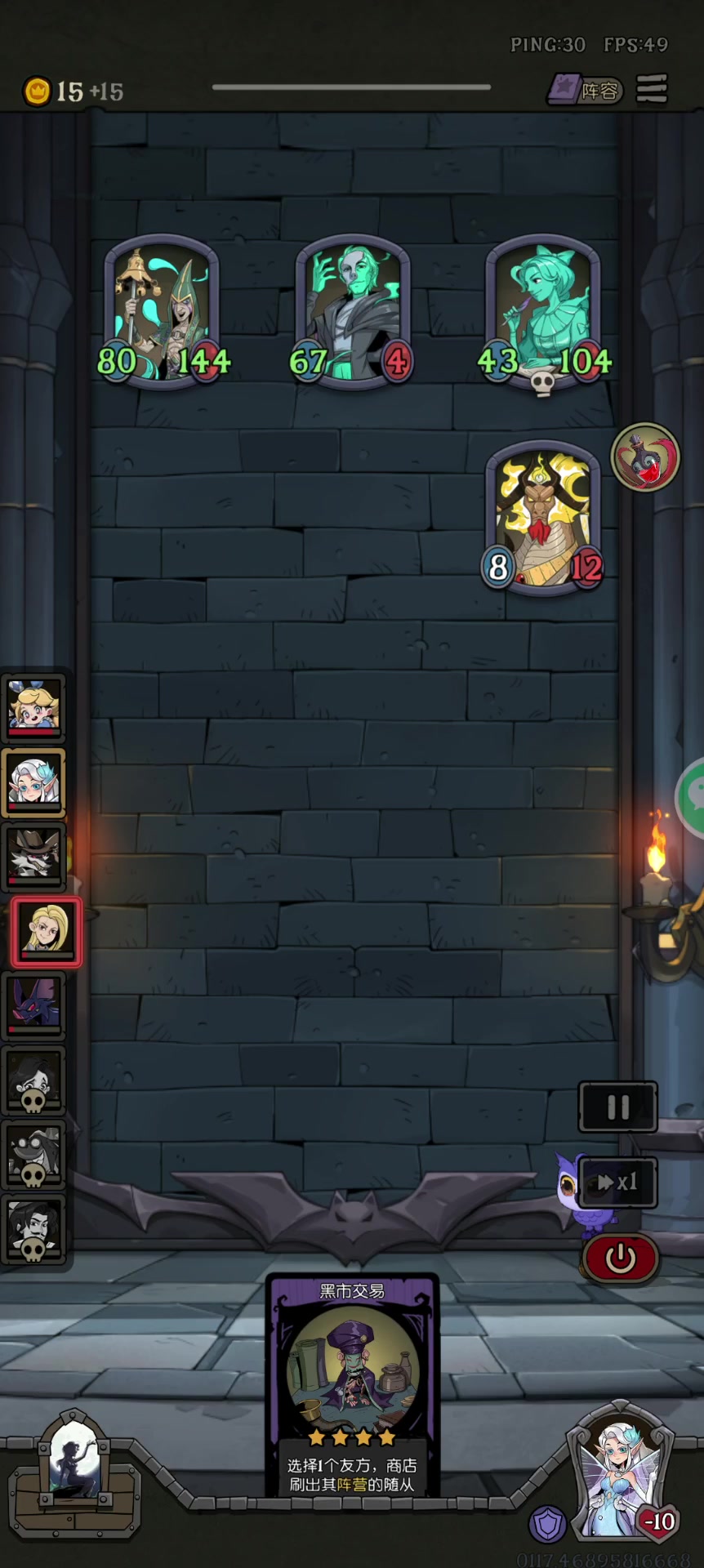Tap the red potion icon
The height and width of the screenshot is (1568, 704).
click(x=645, y=457)
